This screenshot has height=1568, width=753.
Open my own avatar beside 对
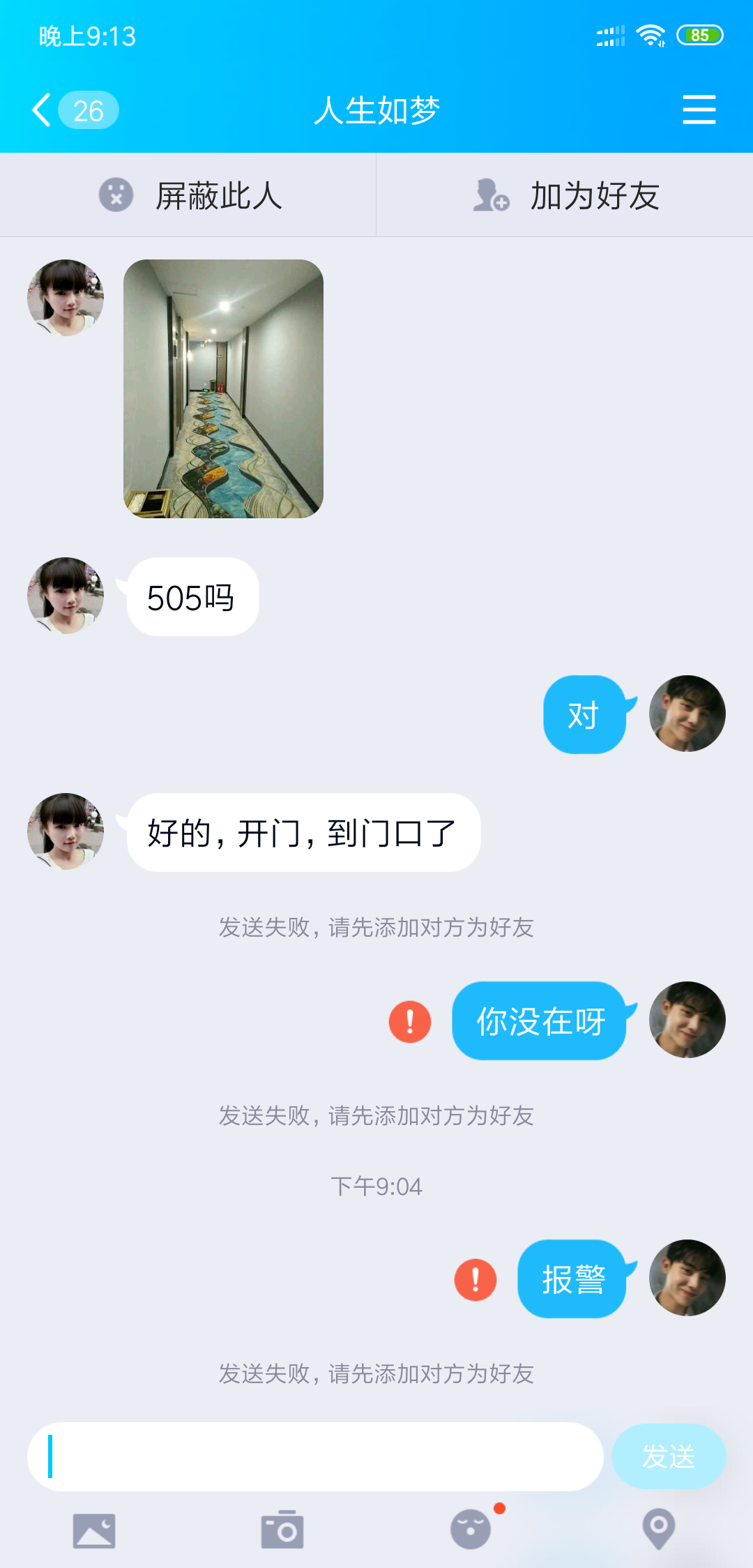point(687,714)
